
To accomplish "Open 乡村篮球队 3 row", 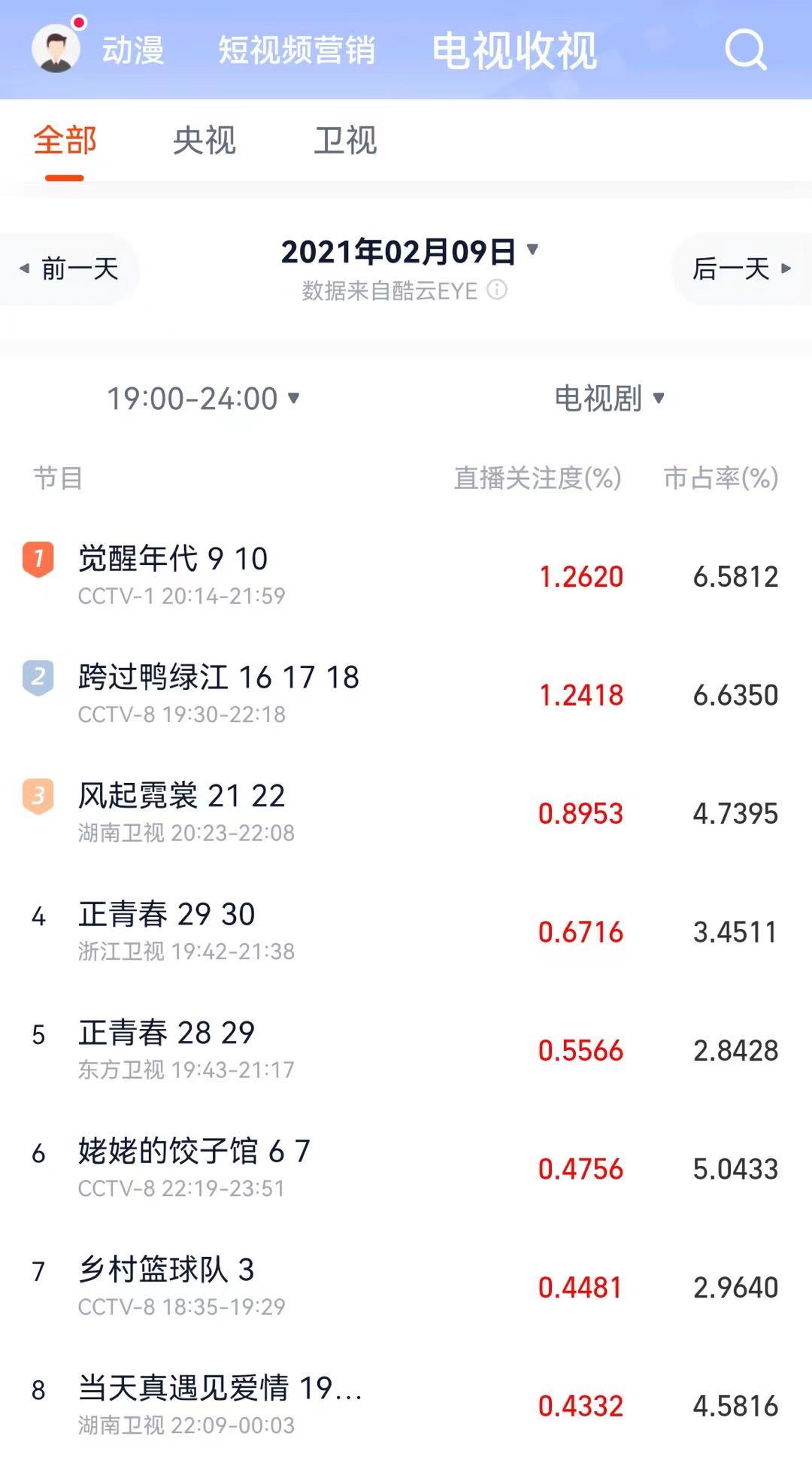I will [x=166, y=1270].
